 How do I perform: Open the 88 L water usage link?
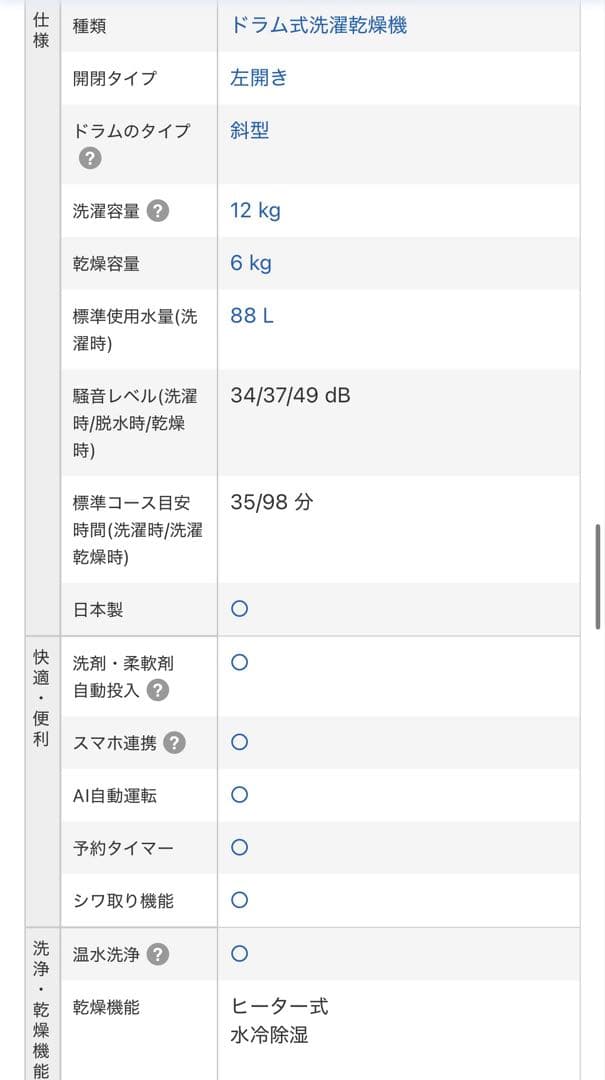point(251,316)
